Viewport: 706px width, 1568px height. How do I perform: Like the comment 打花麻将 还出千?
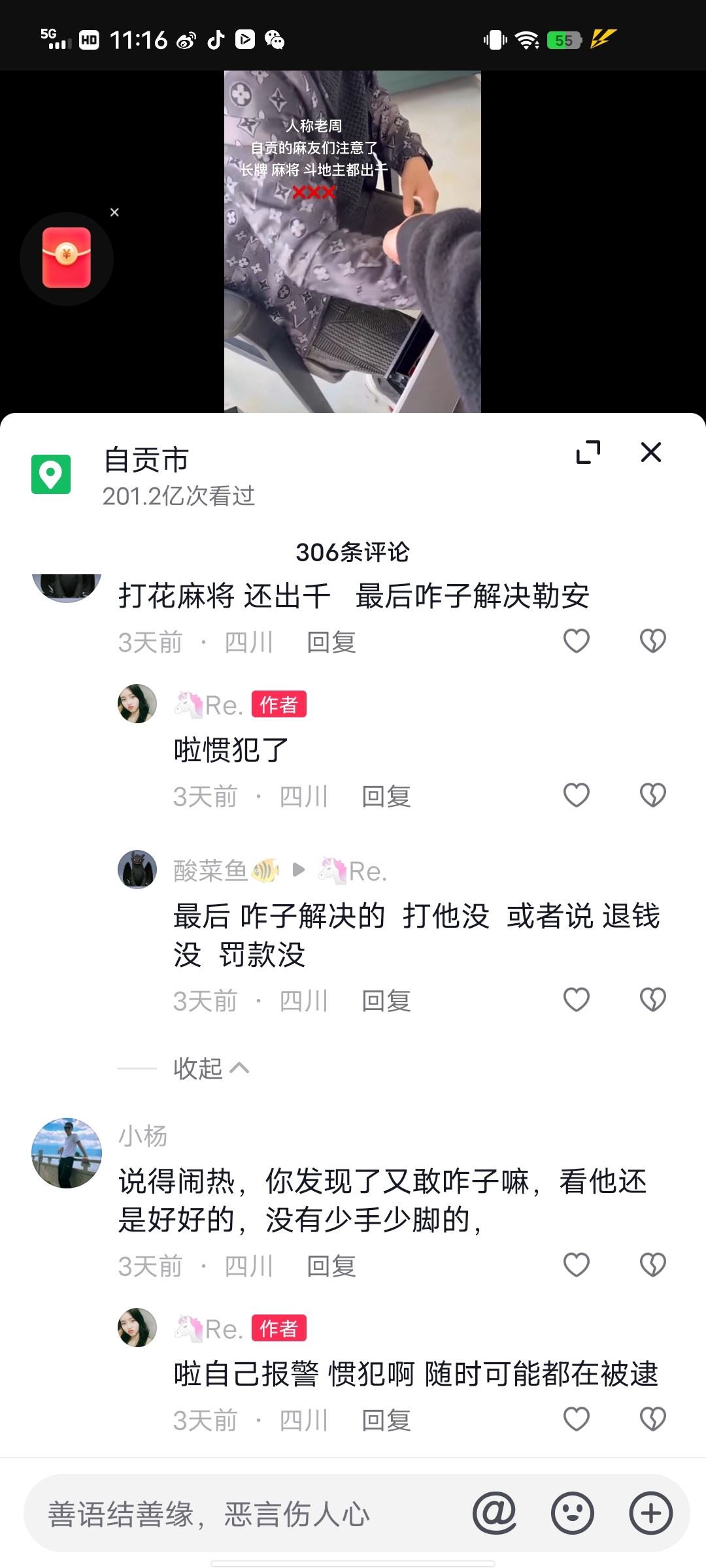[x=577, y=641]
